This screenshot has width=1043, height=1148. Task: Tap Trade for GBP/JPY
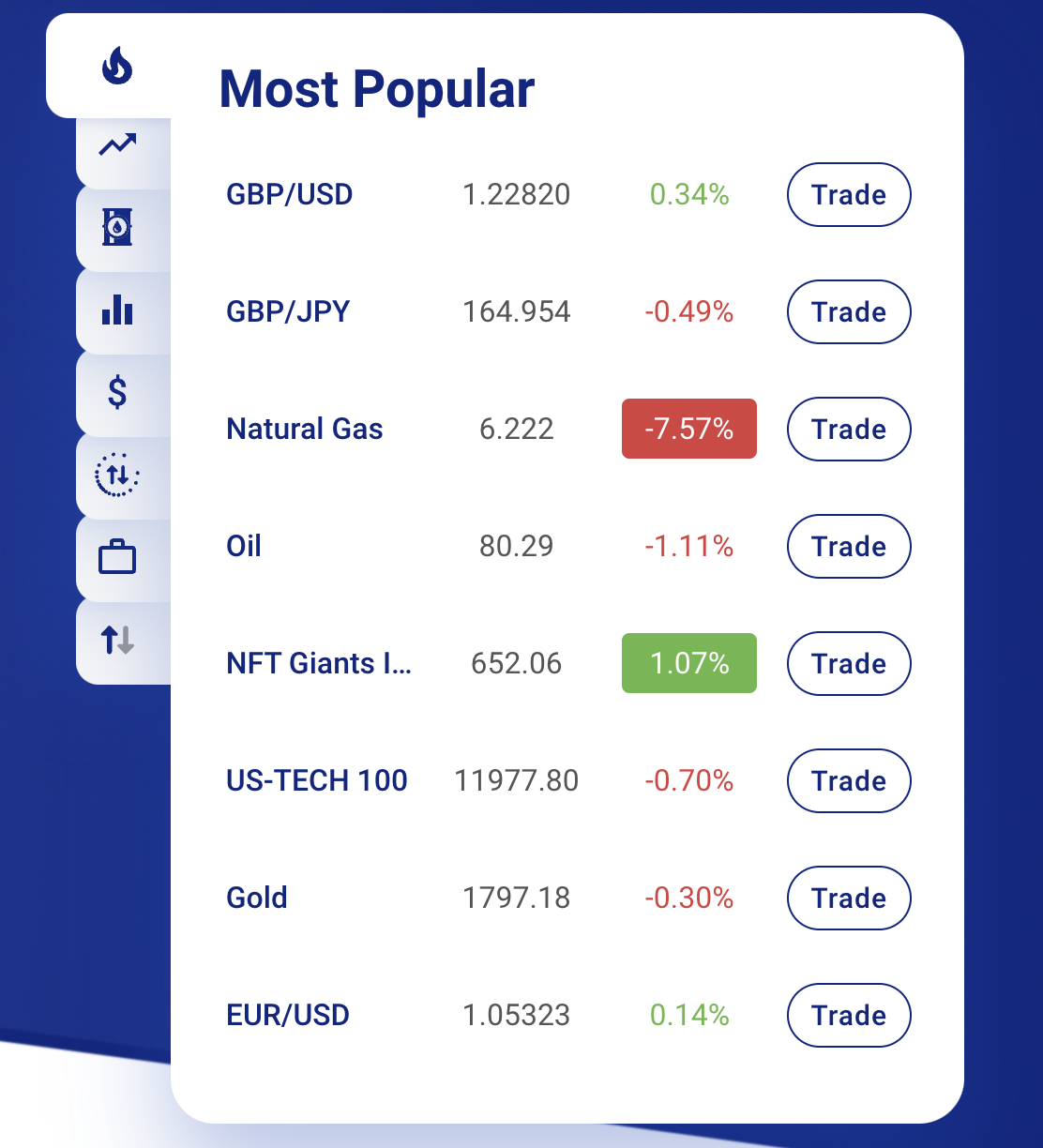(x=848, y=312)
